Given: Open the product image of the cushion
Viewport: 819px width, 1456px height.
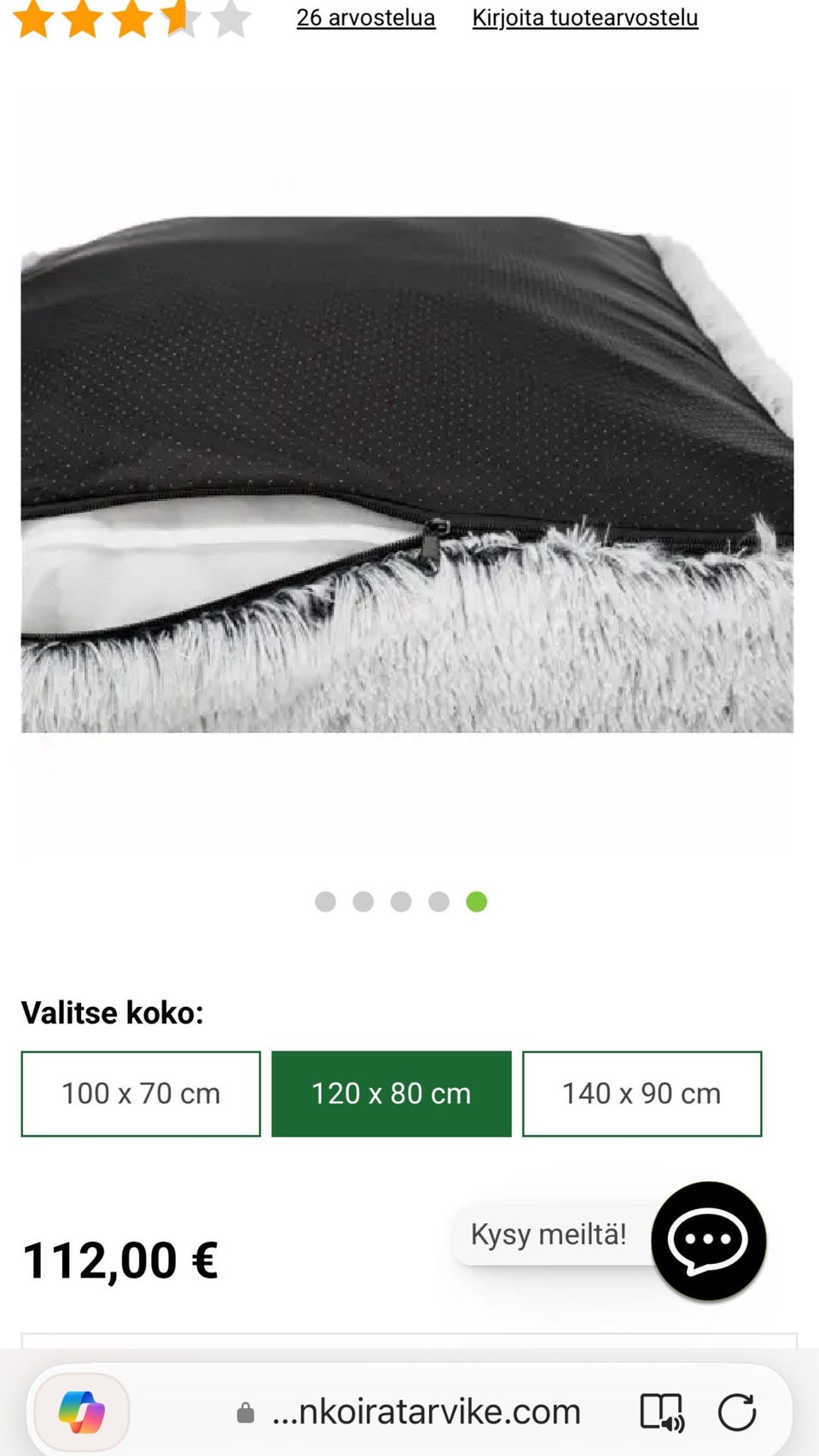Looking at the screenshot, I should coord(408,474).
